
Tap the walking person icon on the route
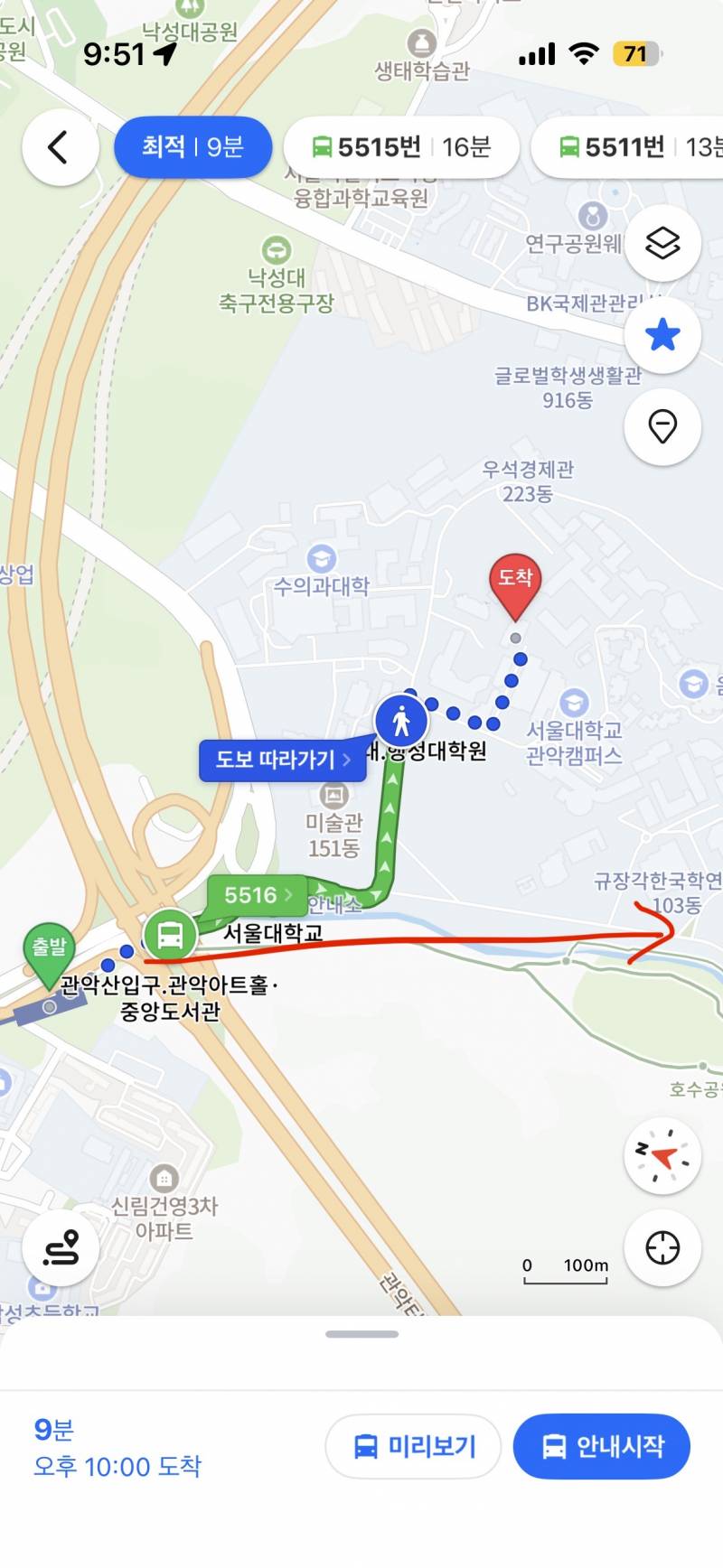tap(403, 720)
